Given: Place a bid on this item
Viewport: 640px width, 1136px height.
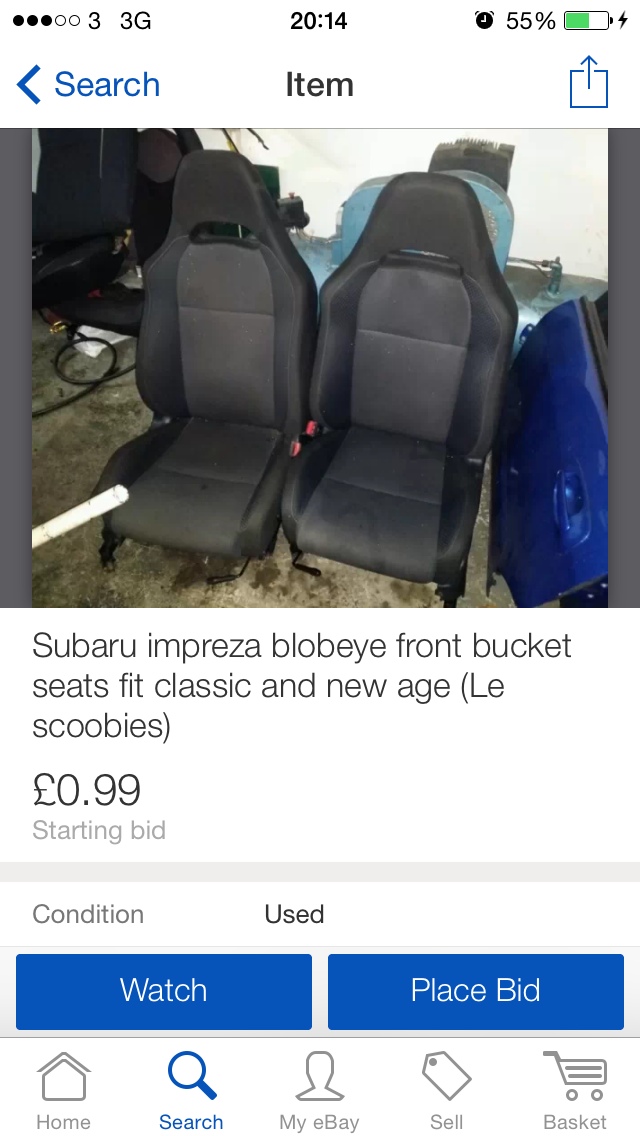Looking at the screenshot, I should click(475, 991).
